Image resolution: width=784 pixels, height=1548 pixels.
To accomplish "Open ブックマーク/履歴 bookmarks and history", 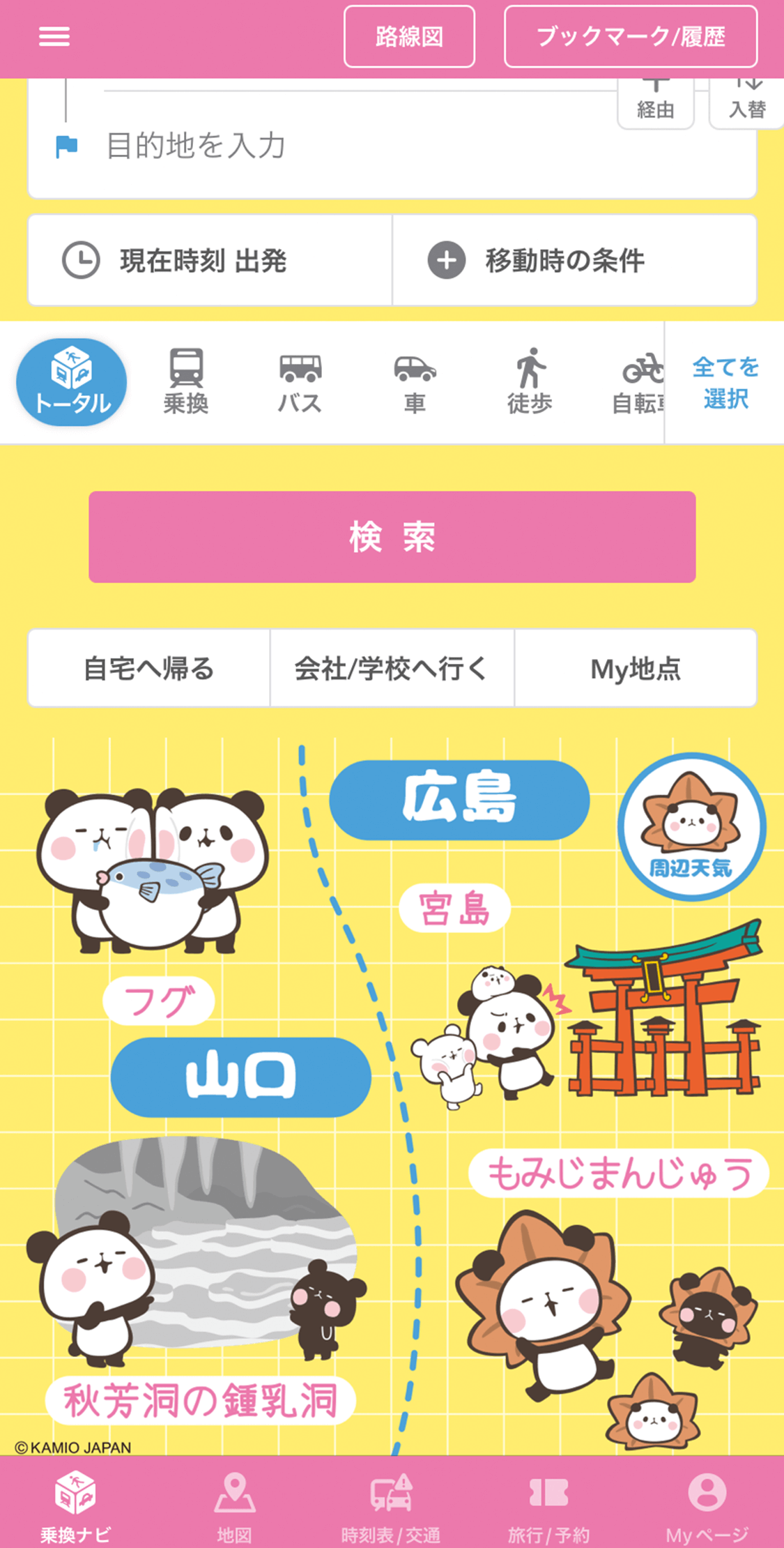I will (630, 36).
